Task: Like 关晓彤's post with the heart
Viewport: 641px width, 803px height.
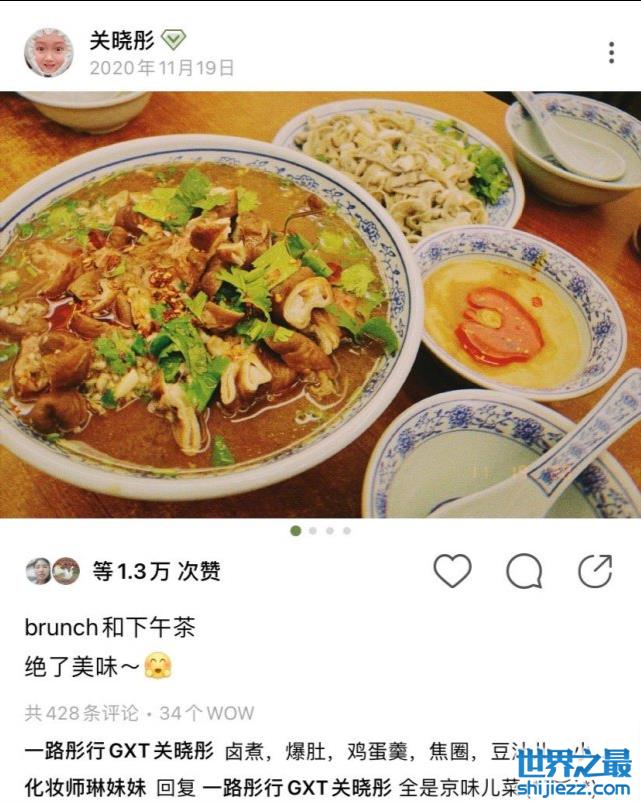Action: coord(452,571)
